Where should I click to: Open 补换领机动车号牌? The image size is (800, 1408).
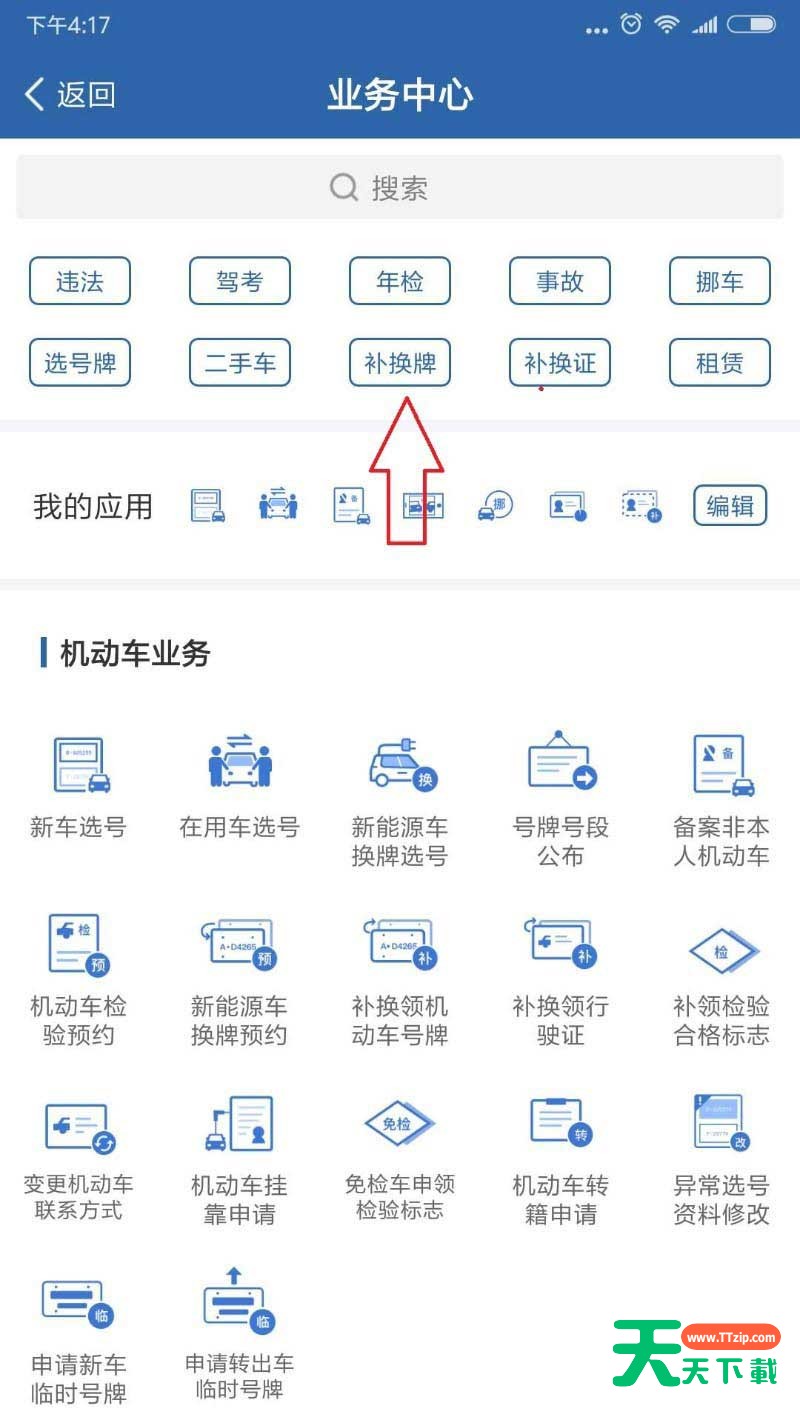click(400, 979)
